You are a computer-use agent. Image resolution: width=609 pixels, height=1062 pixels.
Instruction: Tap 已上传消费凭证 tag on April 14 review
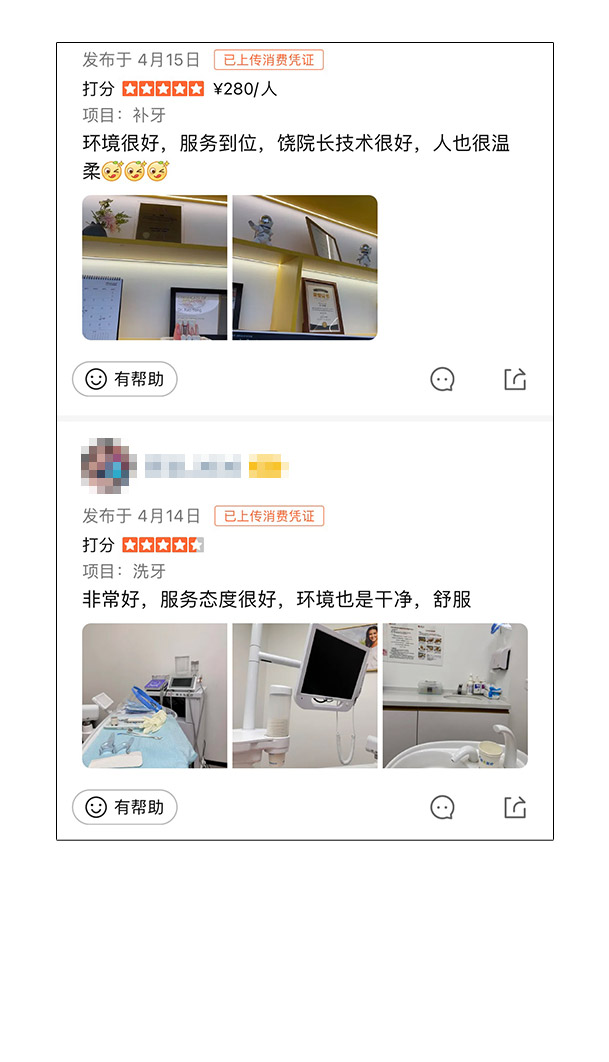pos(268,516)
